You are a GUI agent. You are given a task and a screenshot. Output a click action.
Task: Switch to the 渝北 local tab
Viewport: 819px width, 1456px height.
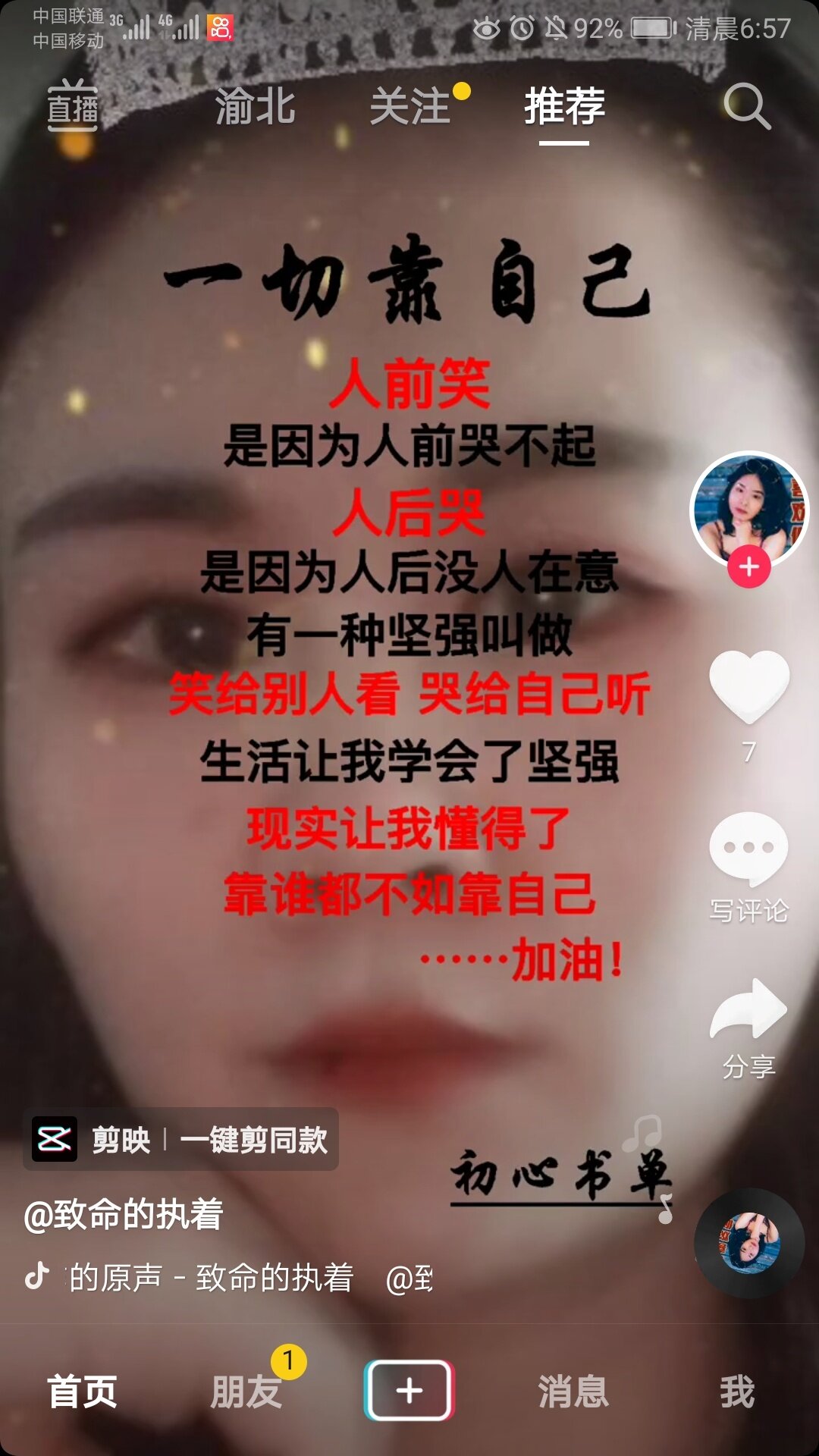coord(255,106)
